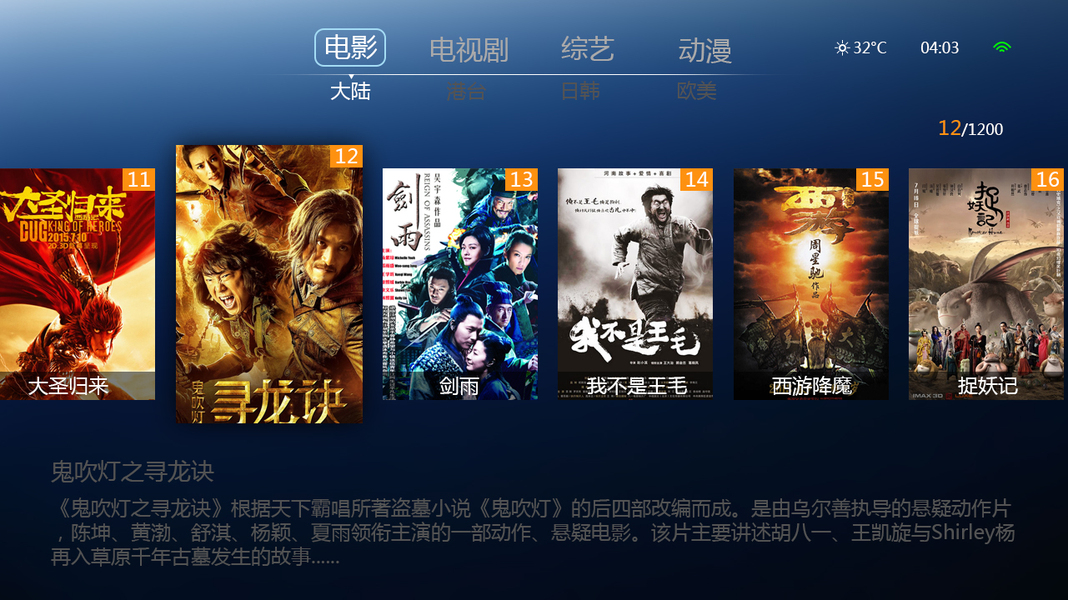Open the movie 大圣归来
Viewport: 1068px width, 600px height.
pyautogui.click(x=77, y=284)
